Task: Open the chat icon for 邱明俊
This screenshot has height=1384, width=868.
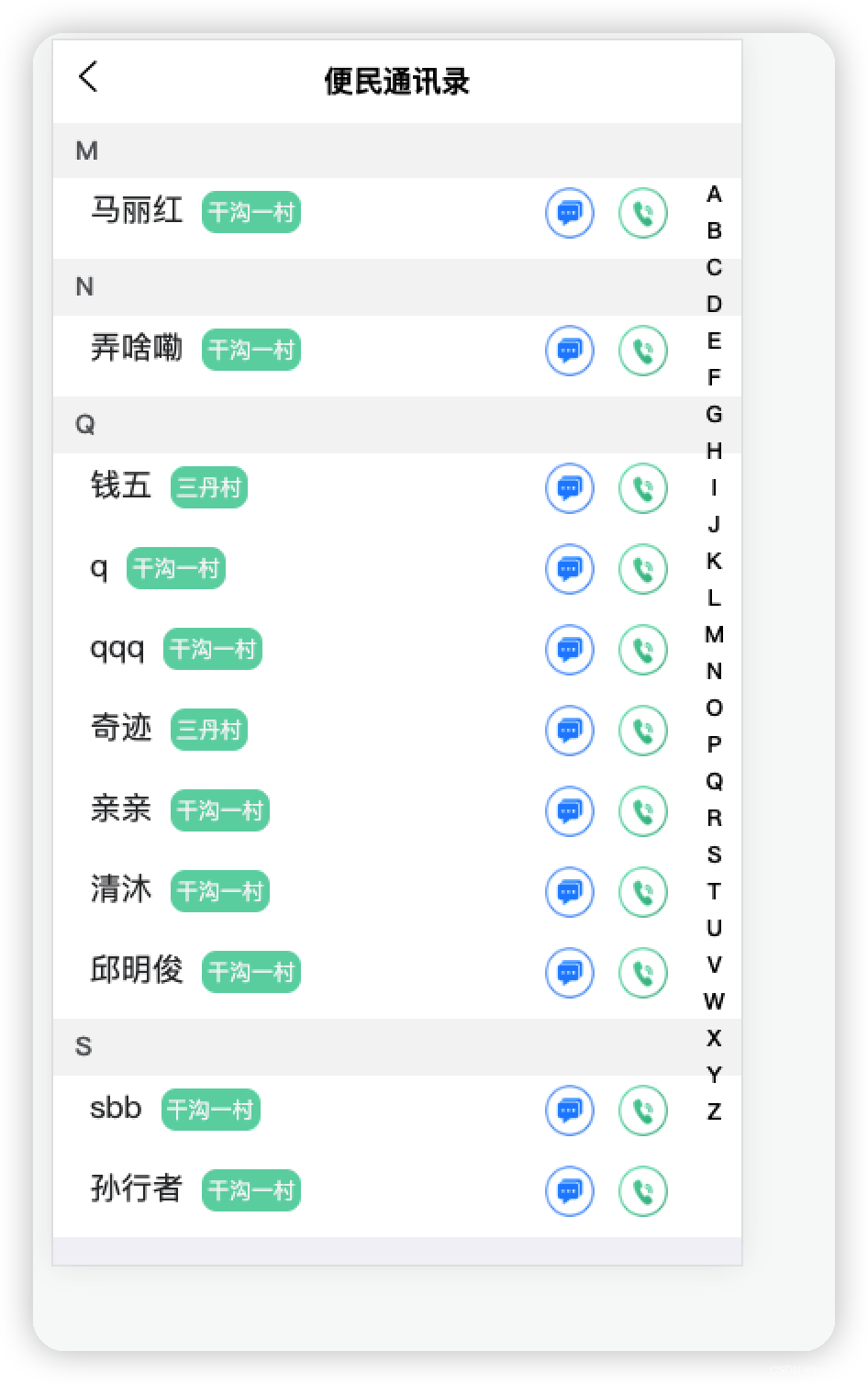Action: coord(569,972)
